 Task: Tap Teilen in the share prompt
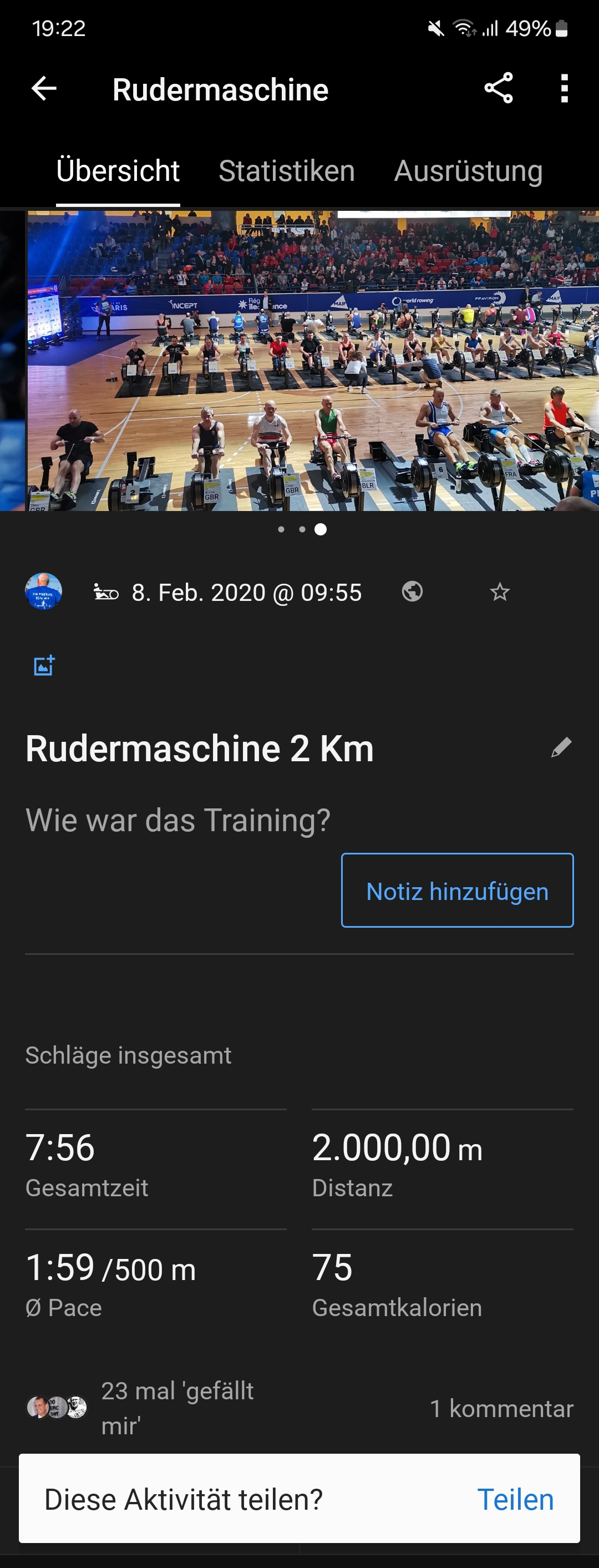pyautogui.click(x=515, y=1499)
